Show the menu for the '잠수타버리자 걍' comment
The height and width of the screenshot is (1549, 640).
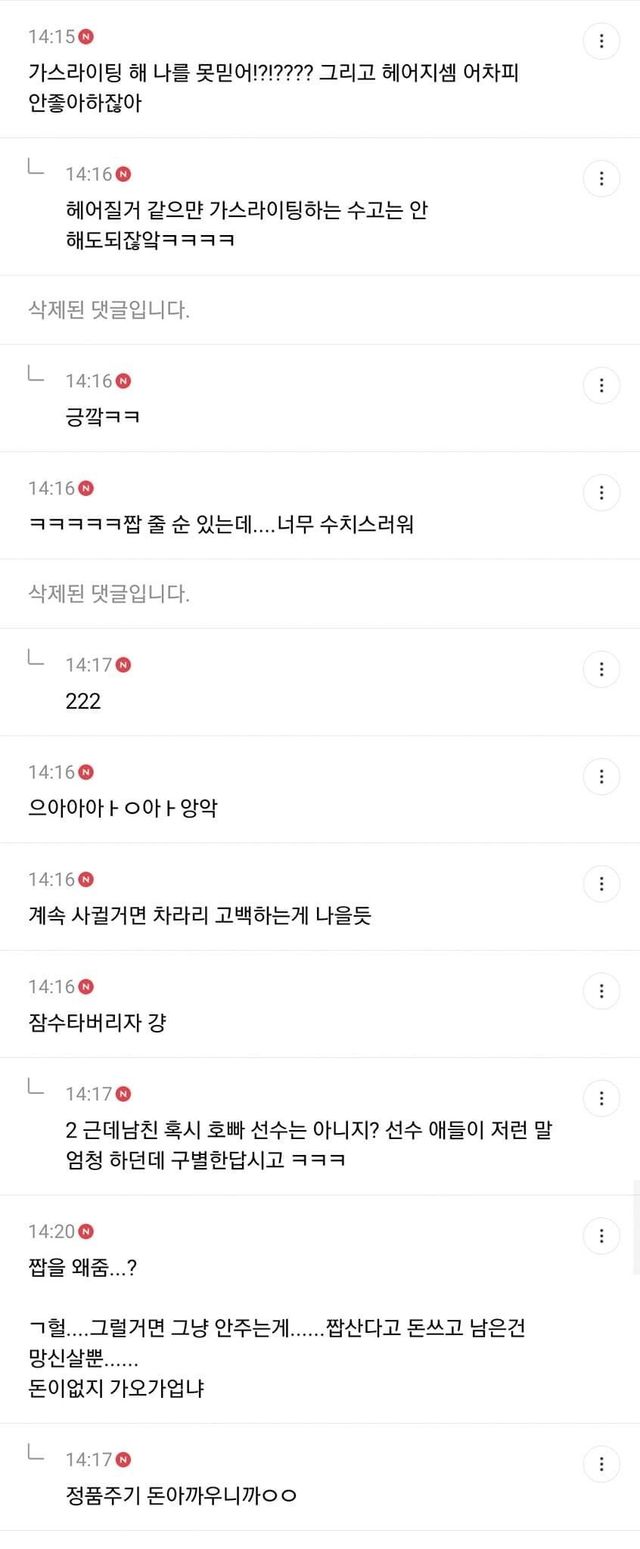point(601,991)
